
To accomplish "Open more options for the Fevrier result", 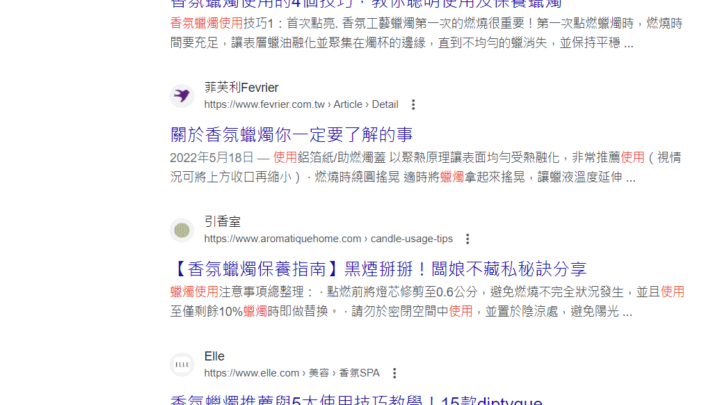I will pos(413,104).
